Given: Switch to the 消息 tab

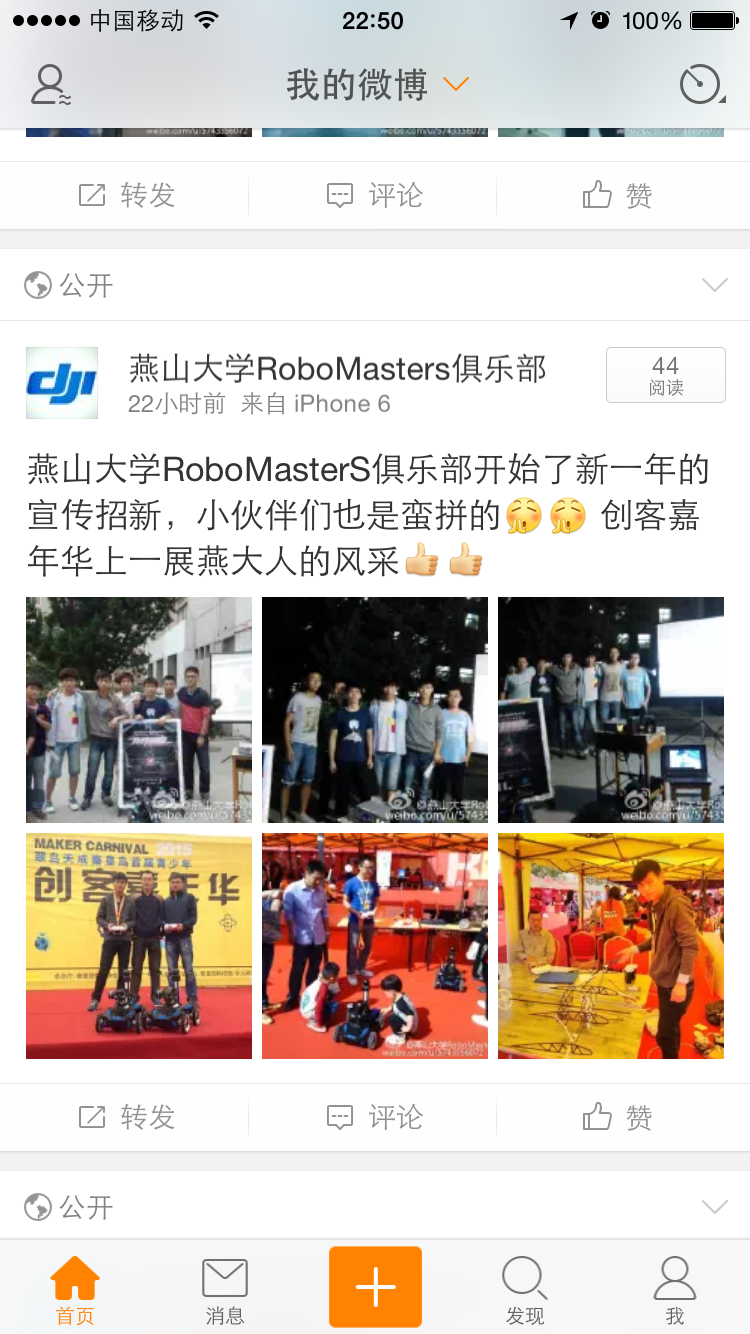Looking at the screenshot, I should point(225,1290).
